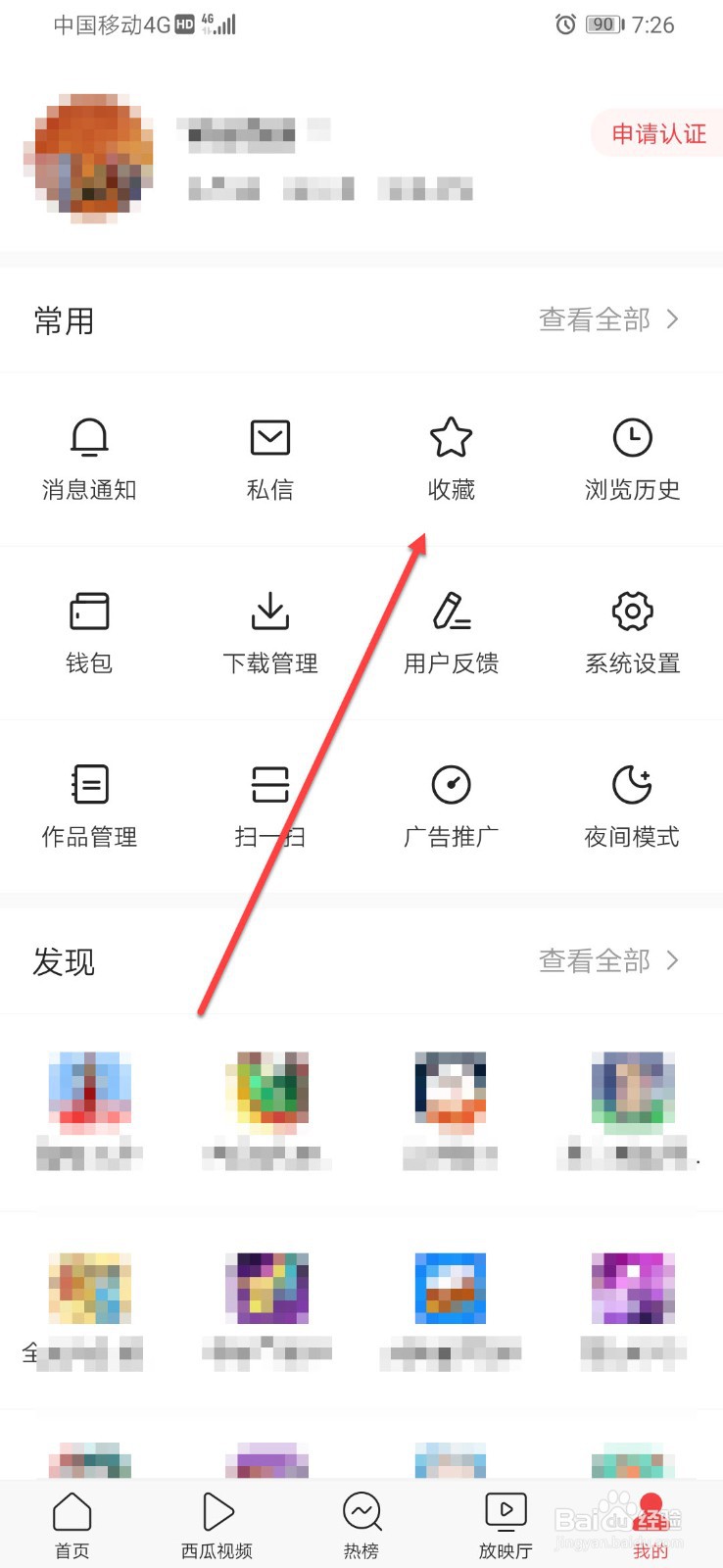Expand 查看全部 in the 常用 section
Viewport: 723px width, 1568px height.
point(607,318)
